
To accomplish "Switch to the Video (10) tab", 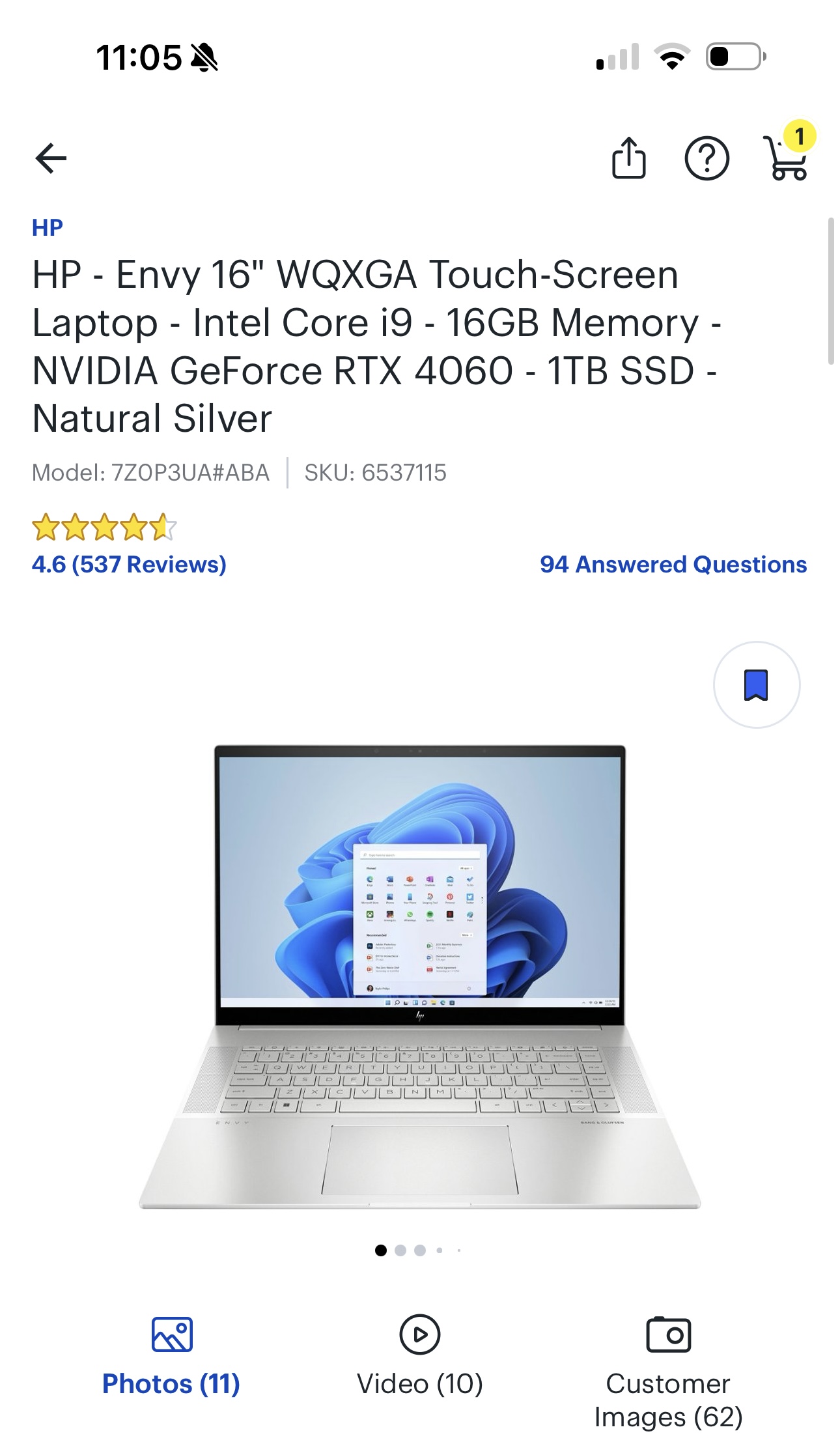I will coord(420,1356).
